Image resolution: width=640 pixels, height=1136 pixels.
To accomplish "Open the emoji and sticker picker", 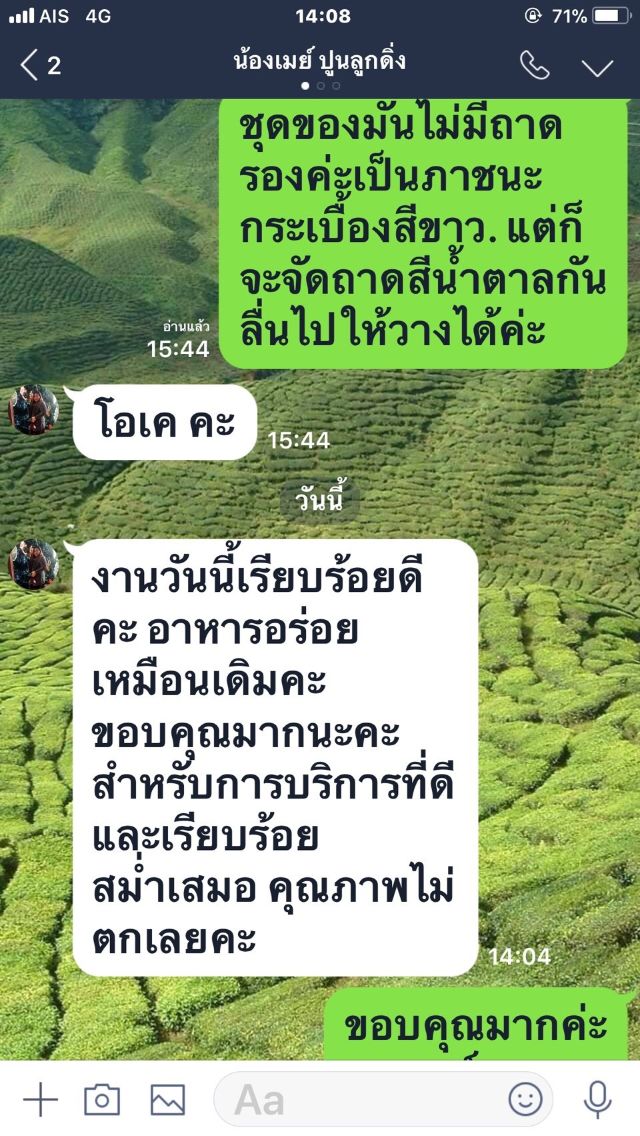I will click(525, 1100).
